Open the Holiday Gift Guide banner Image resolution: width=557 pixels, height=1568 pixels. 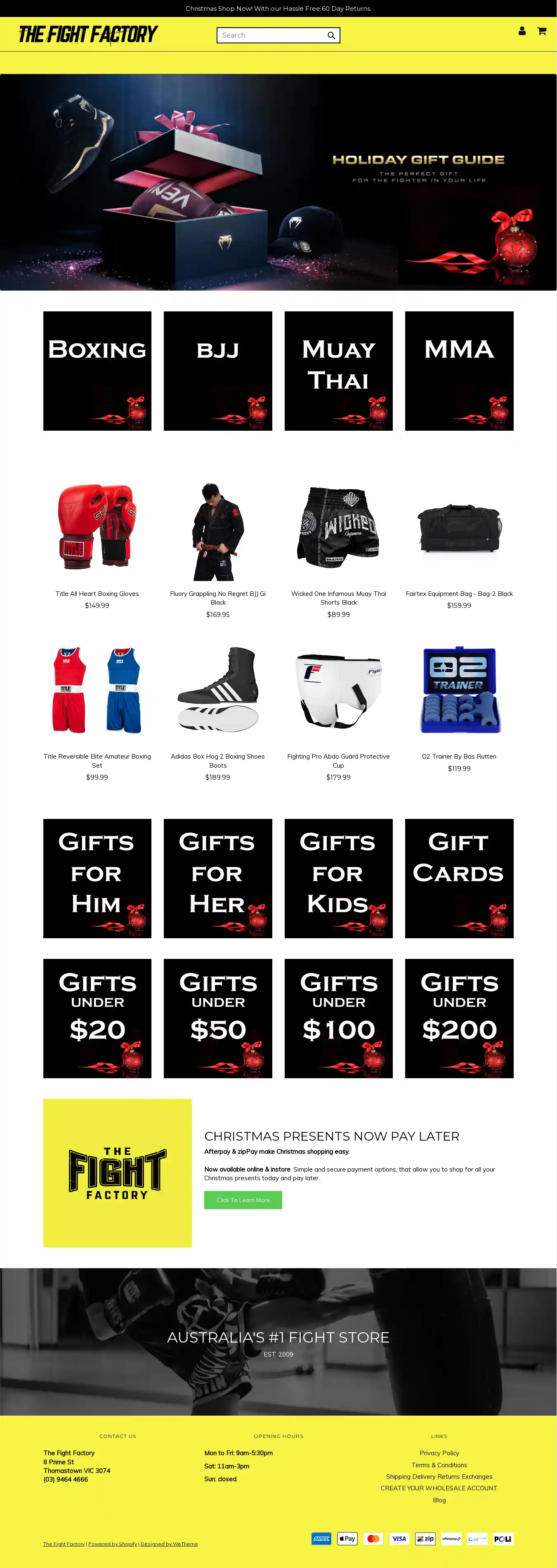click(278, 182)
